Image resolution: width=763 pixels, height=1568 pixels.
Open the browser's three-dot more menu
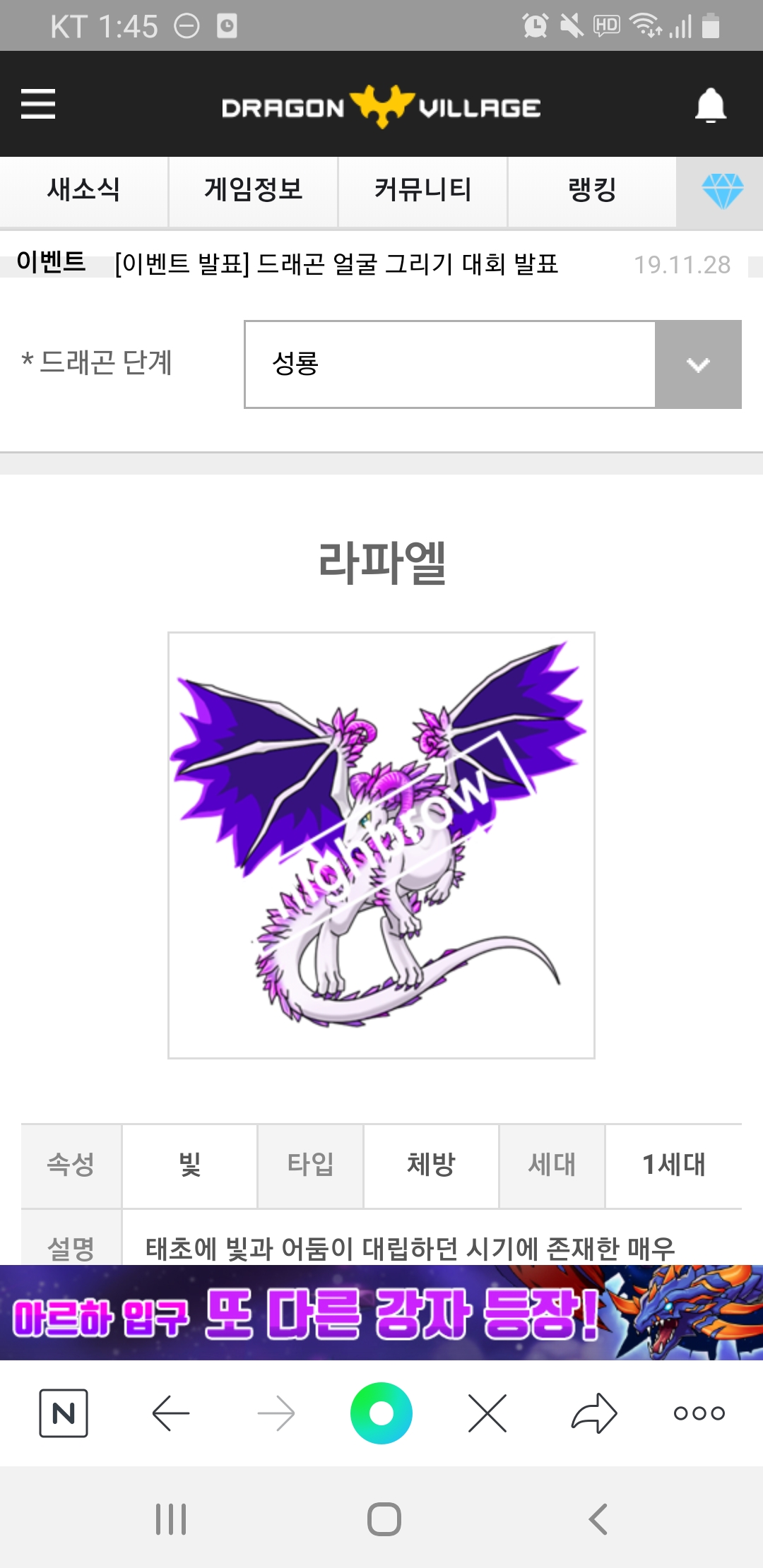point(699,1413)
